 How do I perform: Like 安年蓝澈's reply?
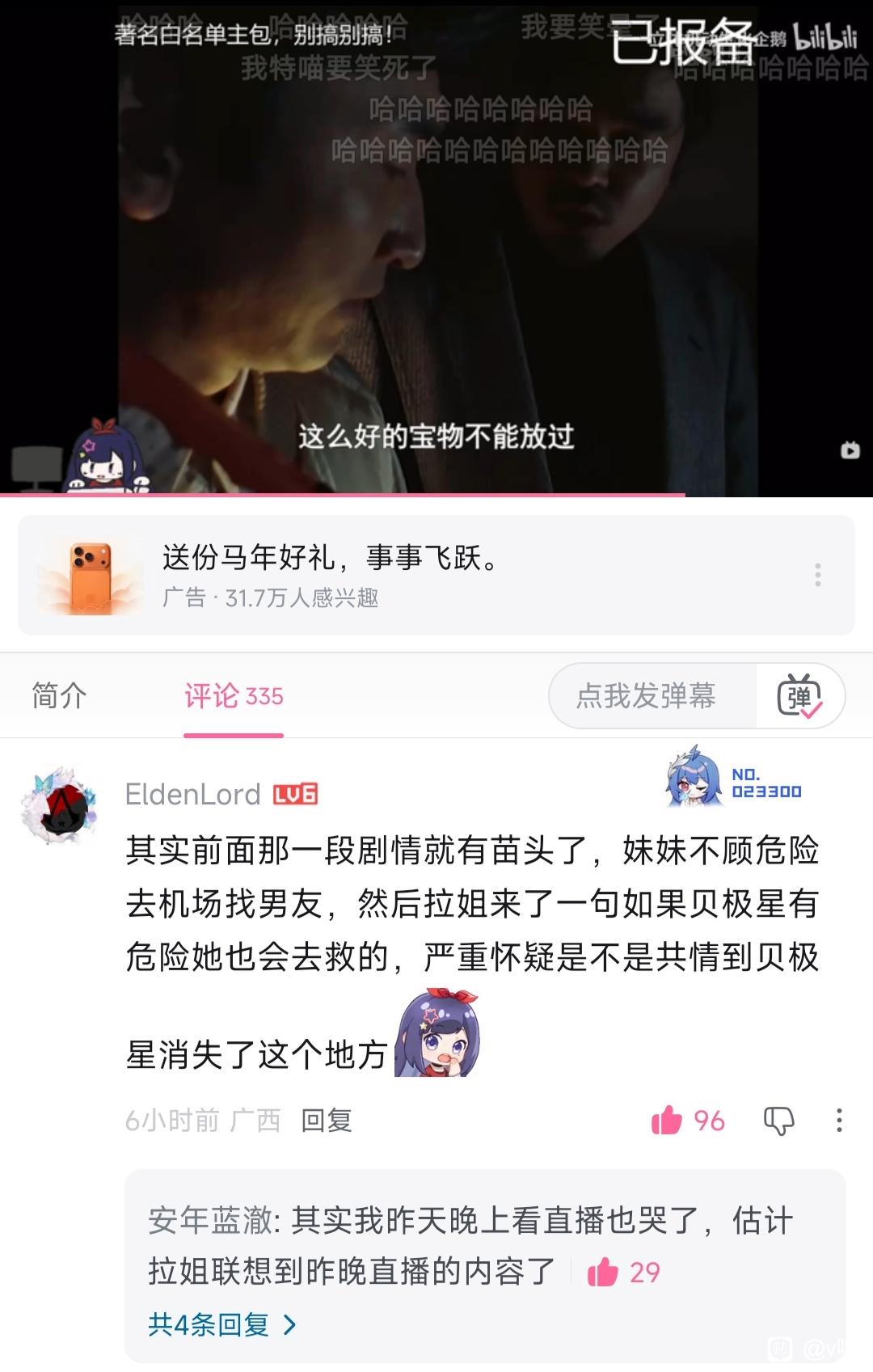(x=603, y=1272)
